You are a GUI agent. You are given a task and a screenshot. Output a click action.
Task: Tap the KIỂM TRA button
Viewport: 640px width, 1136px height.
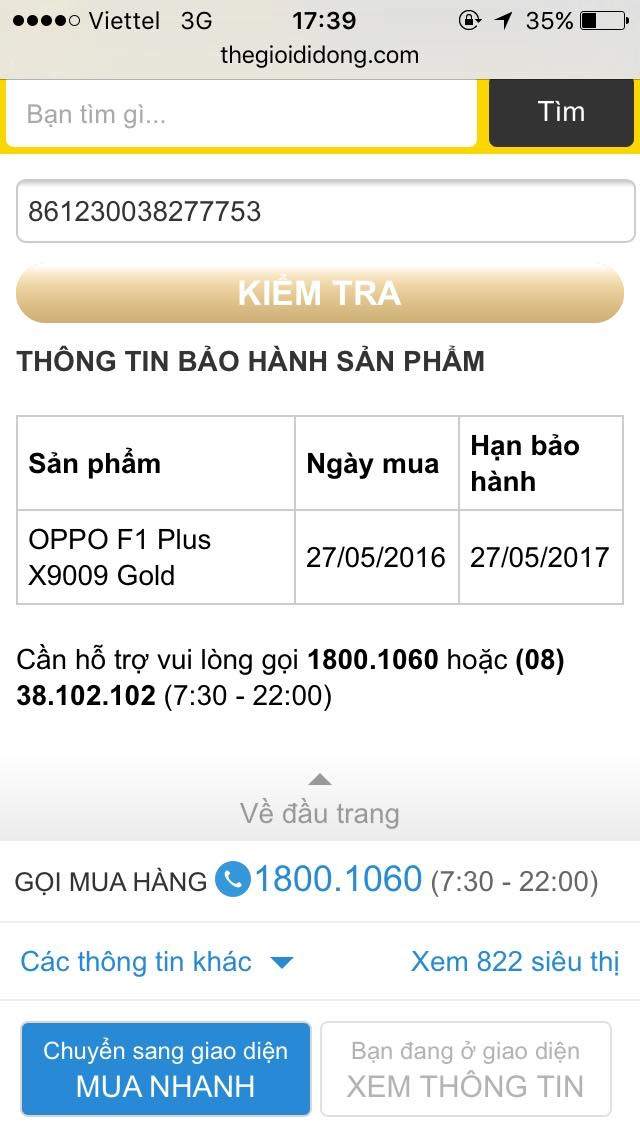tap(320, 293)
